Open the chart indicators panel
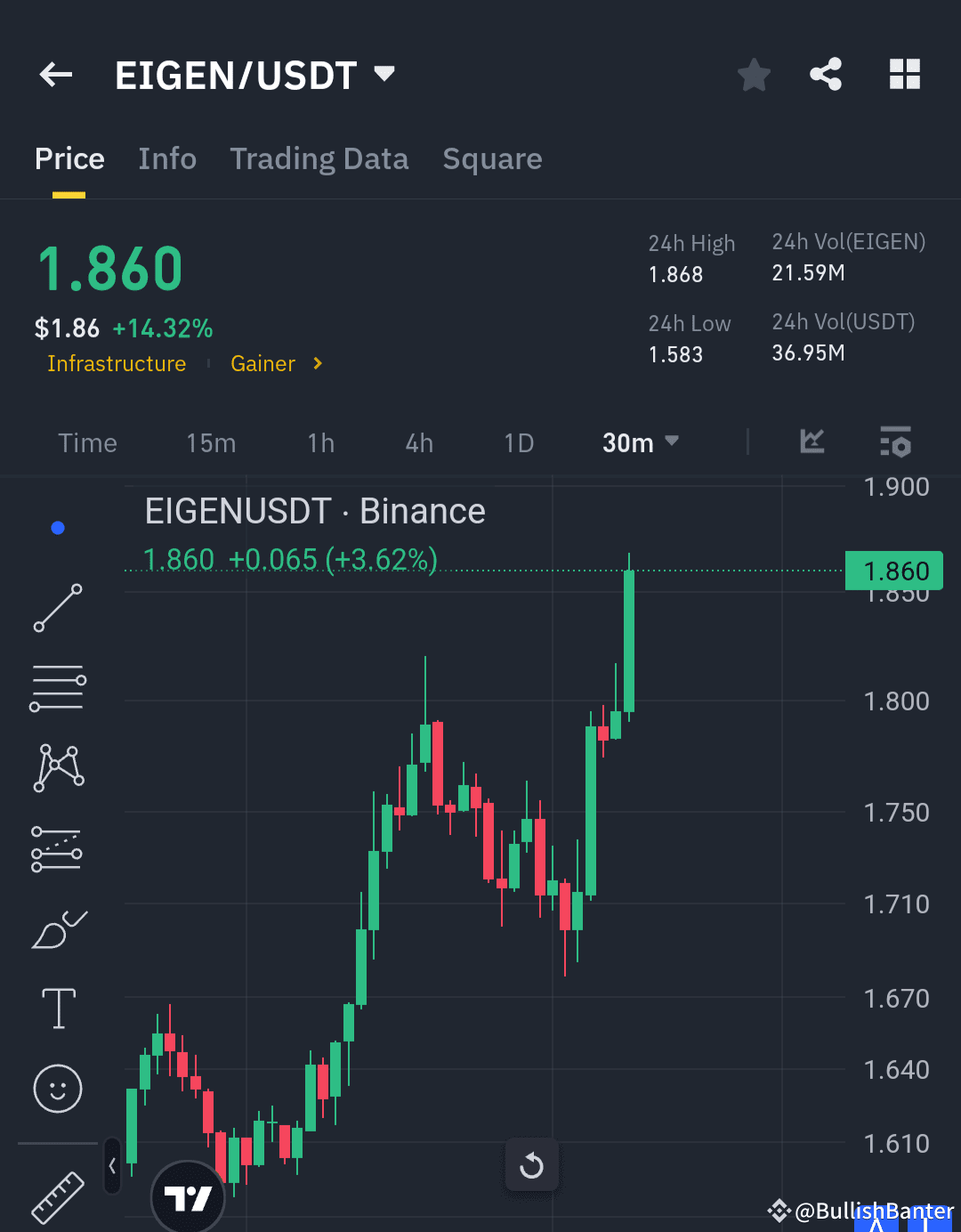Image resolution: width=961 pixels, height=1232 pixels. coord(812,442)
